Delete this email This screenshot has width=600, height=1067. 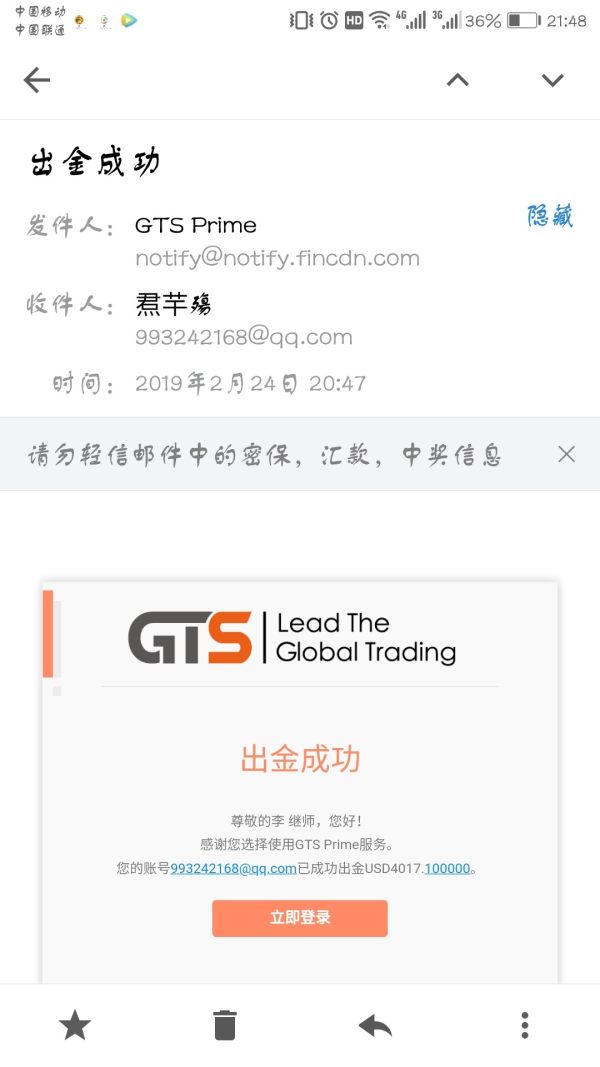coord(225,1024)
